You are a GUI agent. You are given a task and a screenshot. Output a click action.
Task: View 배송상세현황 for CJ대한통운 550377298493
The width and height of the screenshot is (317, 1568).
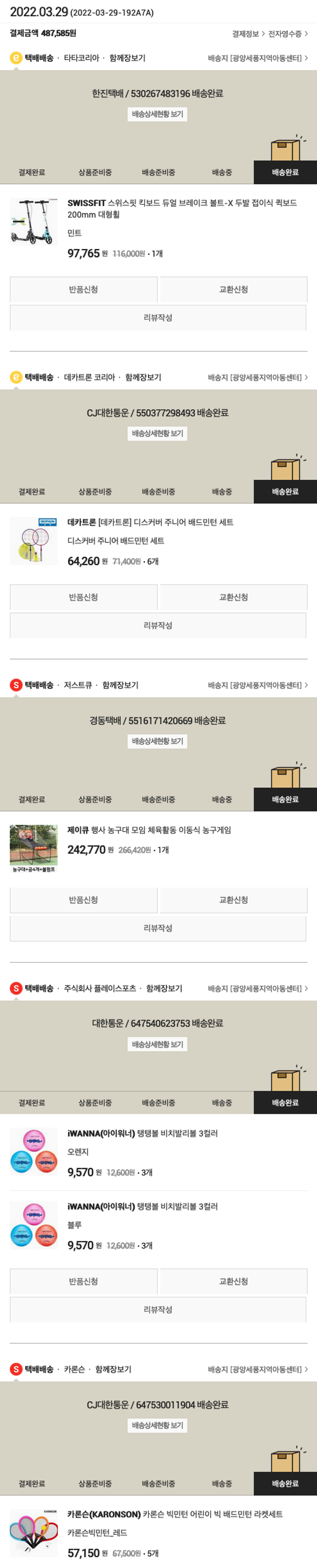coord(157,433)
